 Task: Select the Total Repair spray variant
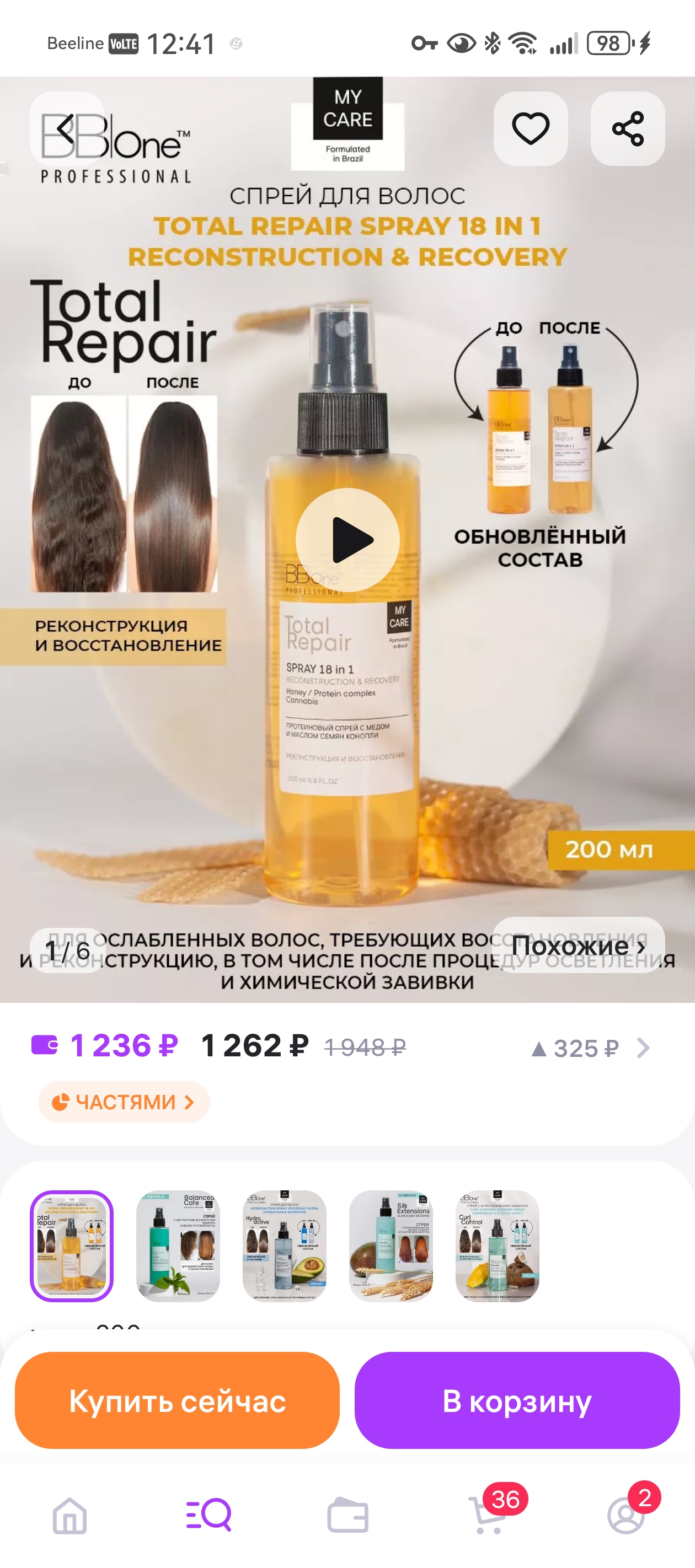72,1246
